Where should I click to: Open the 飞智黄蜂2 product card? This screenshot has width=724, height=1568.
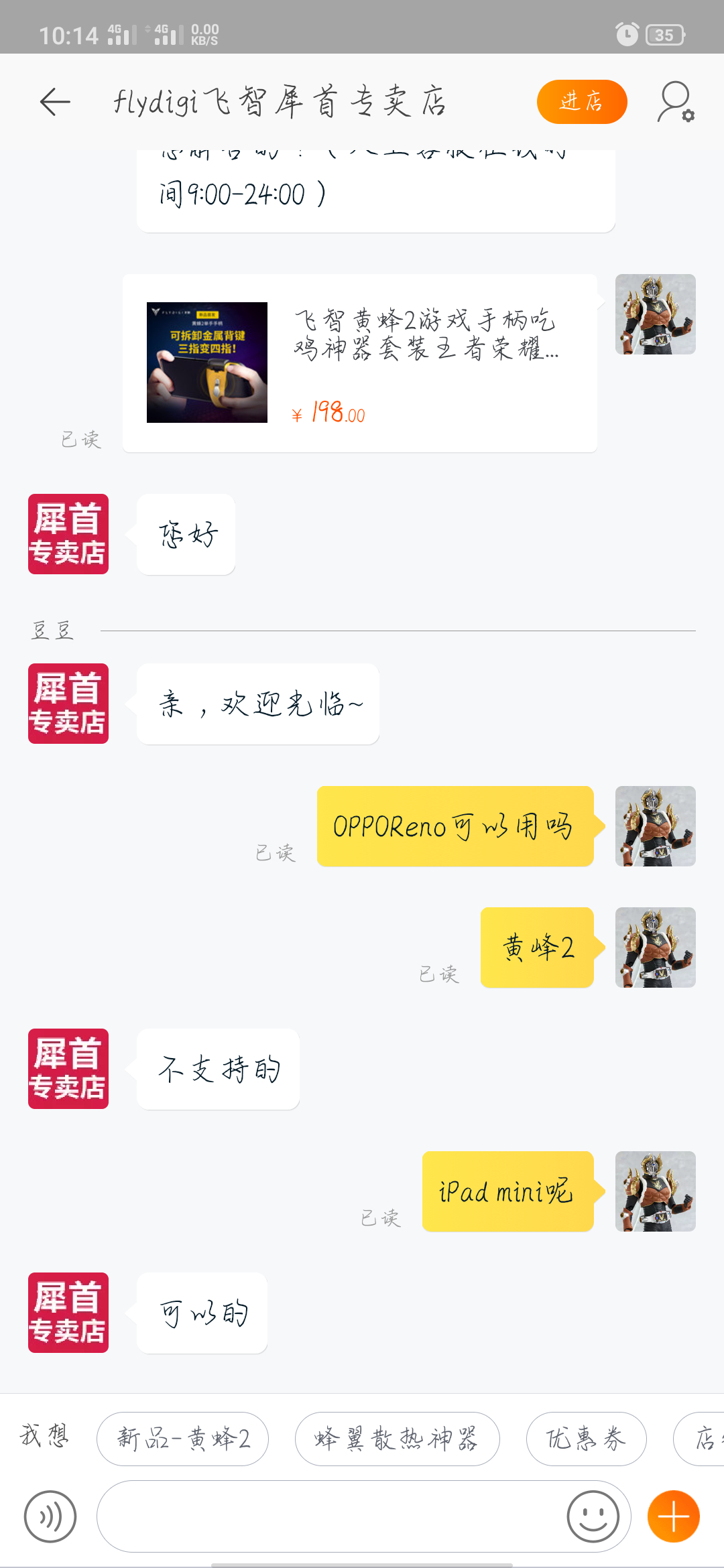[x=360, y=363]
